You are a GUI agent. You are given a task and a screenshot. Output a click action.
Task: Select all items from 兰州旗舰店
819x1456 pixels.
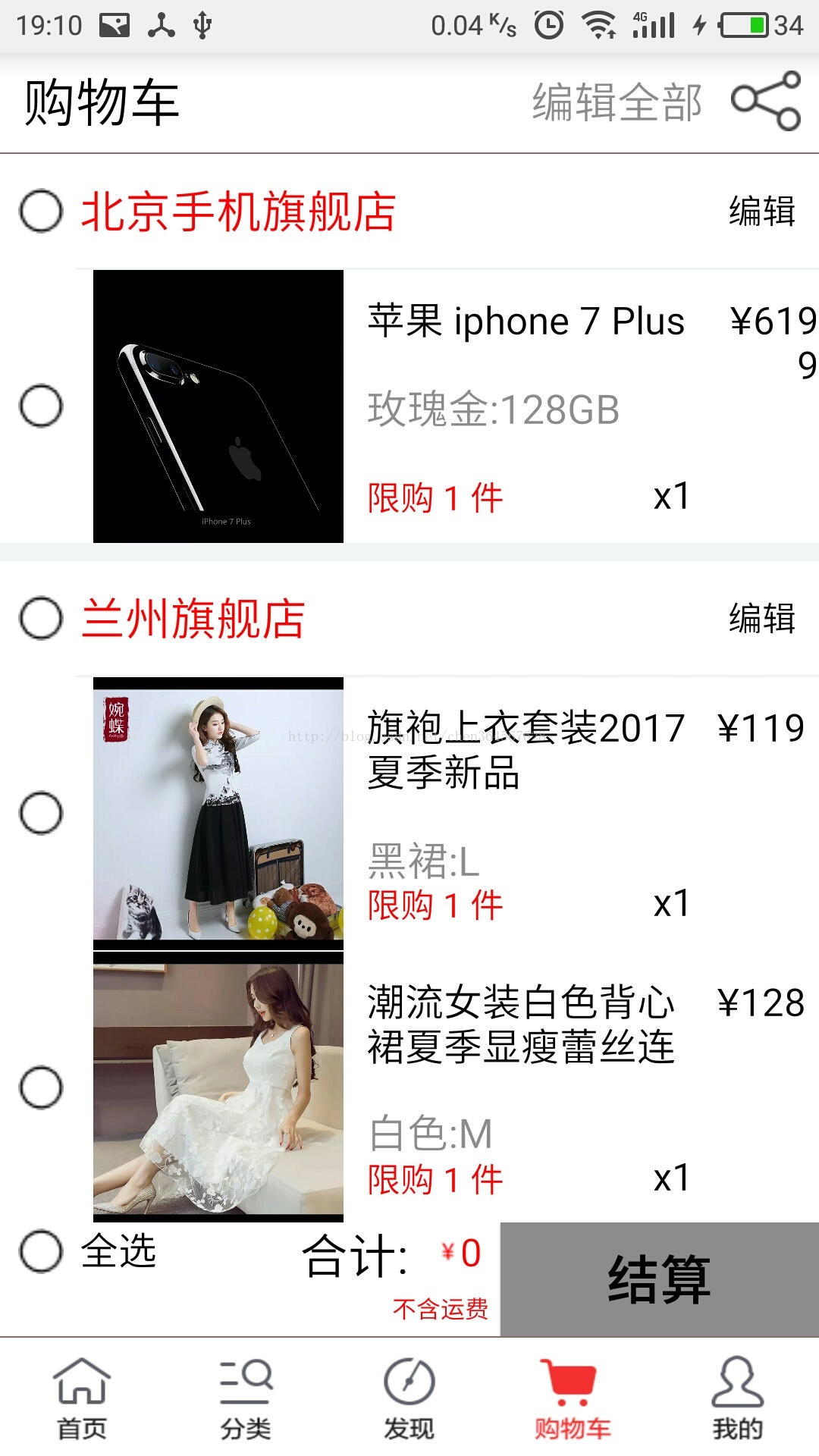point(41,618)
